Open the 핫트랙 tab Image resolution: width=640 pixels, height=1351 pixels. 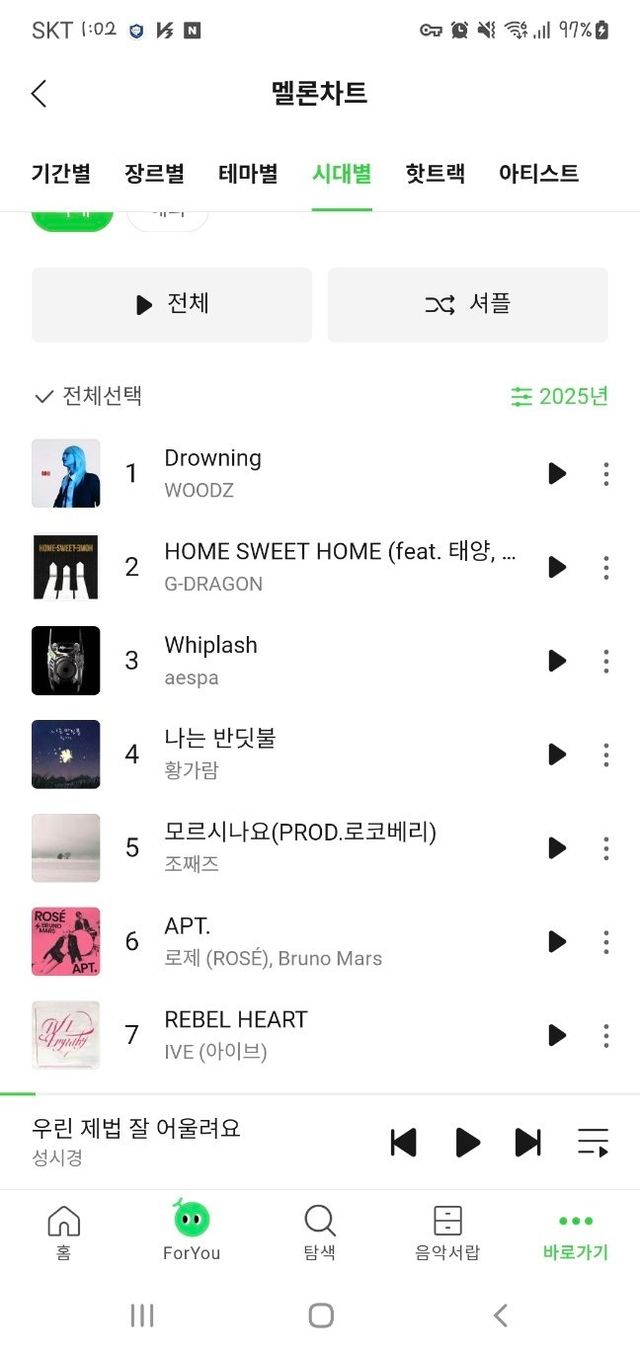pyautogui.click(x=435, y=174)
